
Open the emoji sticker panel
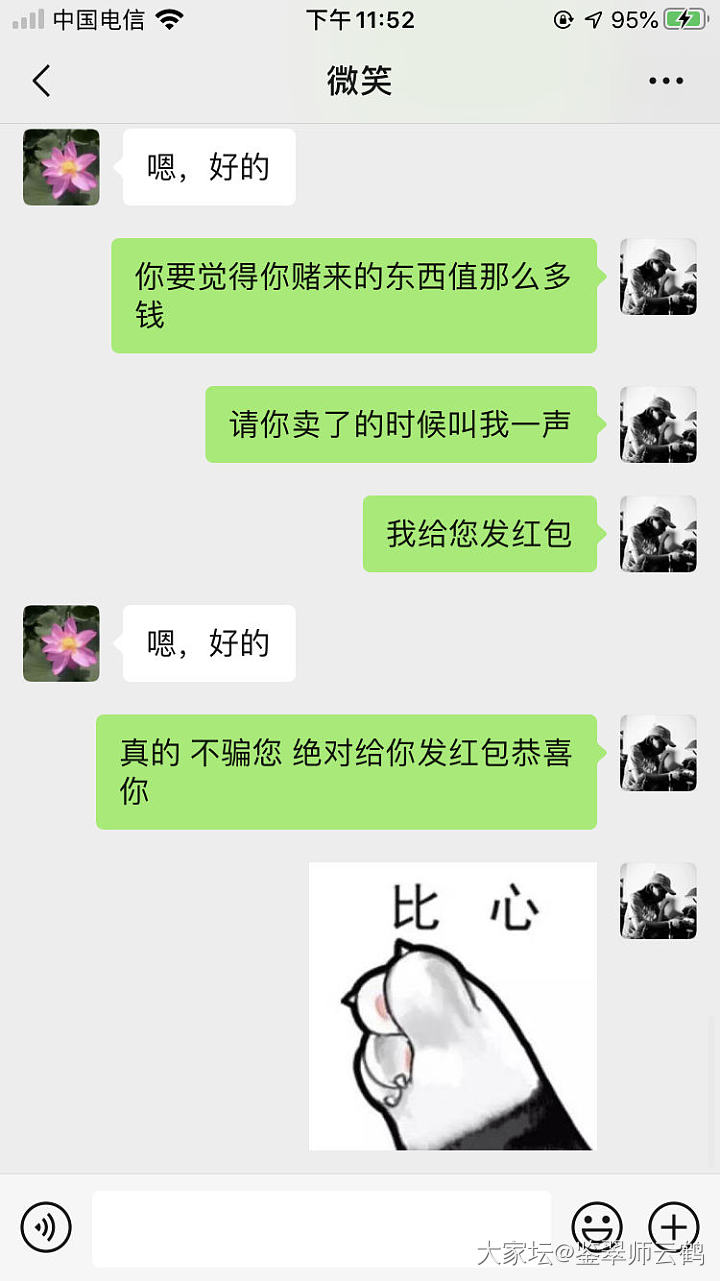597,1227
